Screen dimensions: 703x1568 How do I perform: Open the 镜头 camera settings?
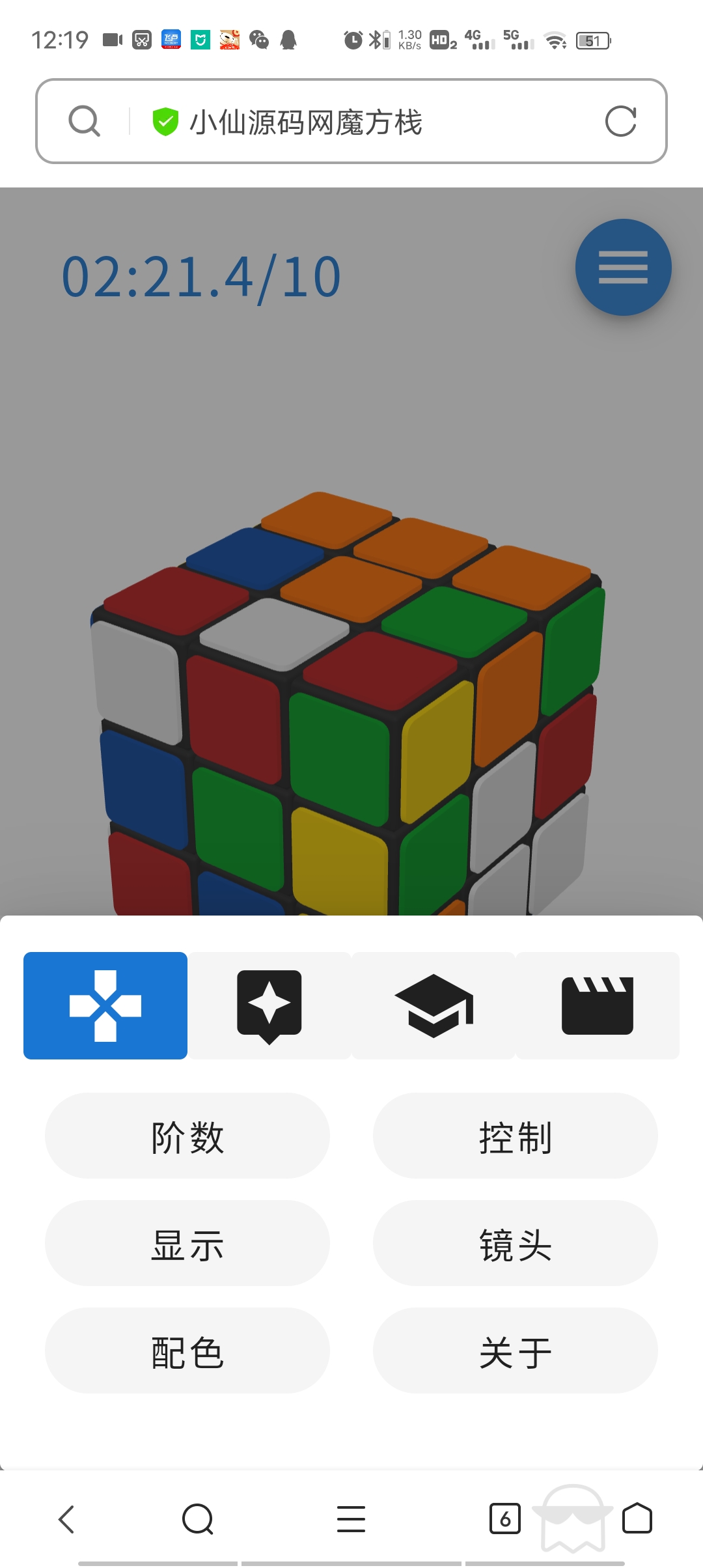tap(516, 1243)
